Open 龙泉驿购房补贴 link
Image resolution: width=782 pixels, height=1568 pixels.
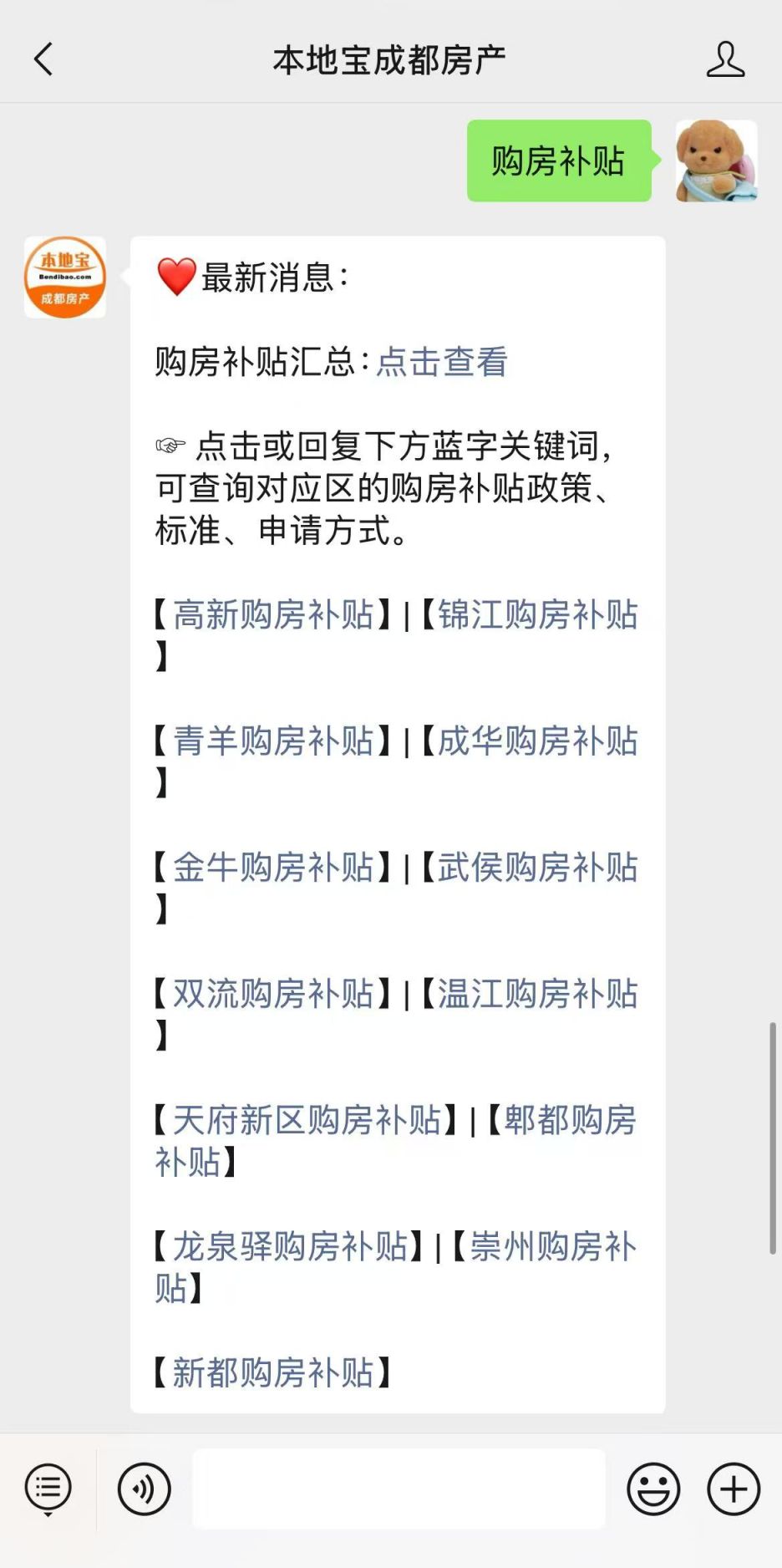[290, 1246]
